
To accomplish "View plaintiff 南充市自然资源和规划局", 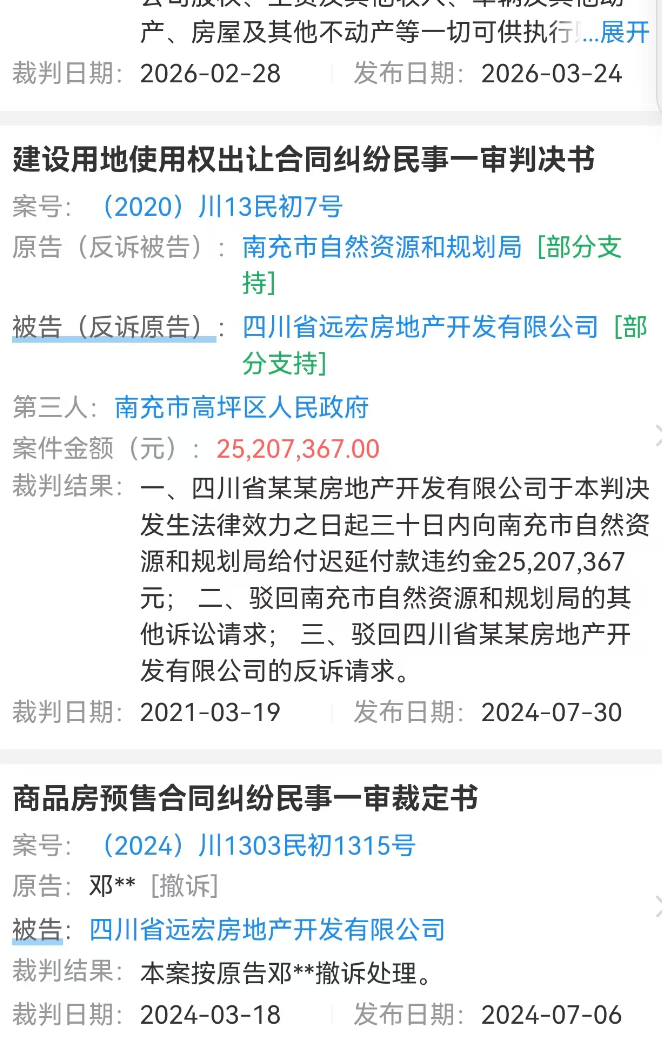I will coord(382,247).
